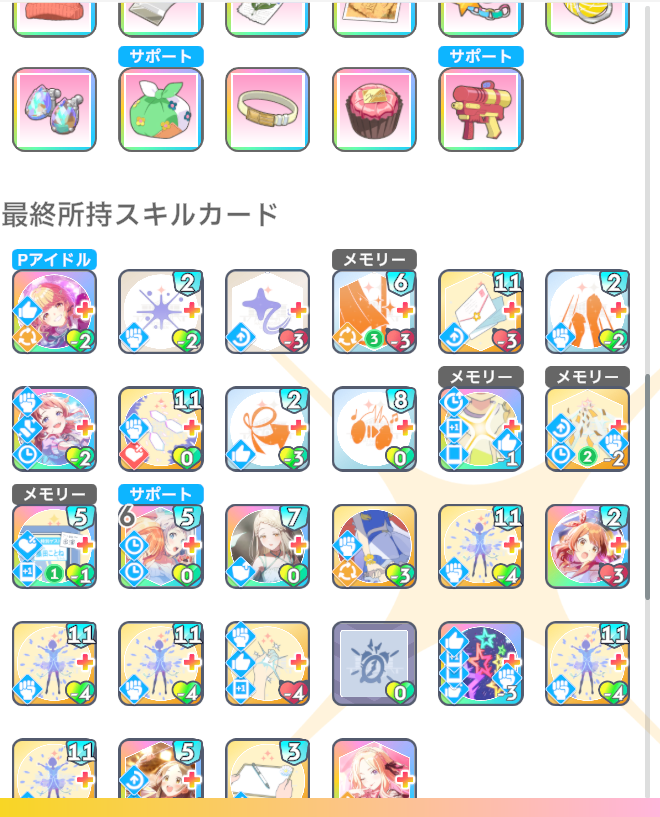This screenshot has height=817, width=660.
Task: Open the orange ribbon skill card
Action: (x=267, y=429)
